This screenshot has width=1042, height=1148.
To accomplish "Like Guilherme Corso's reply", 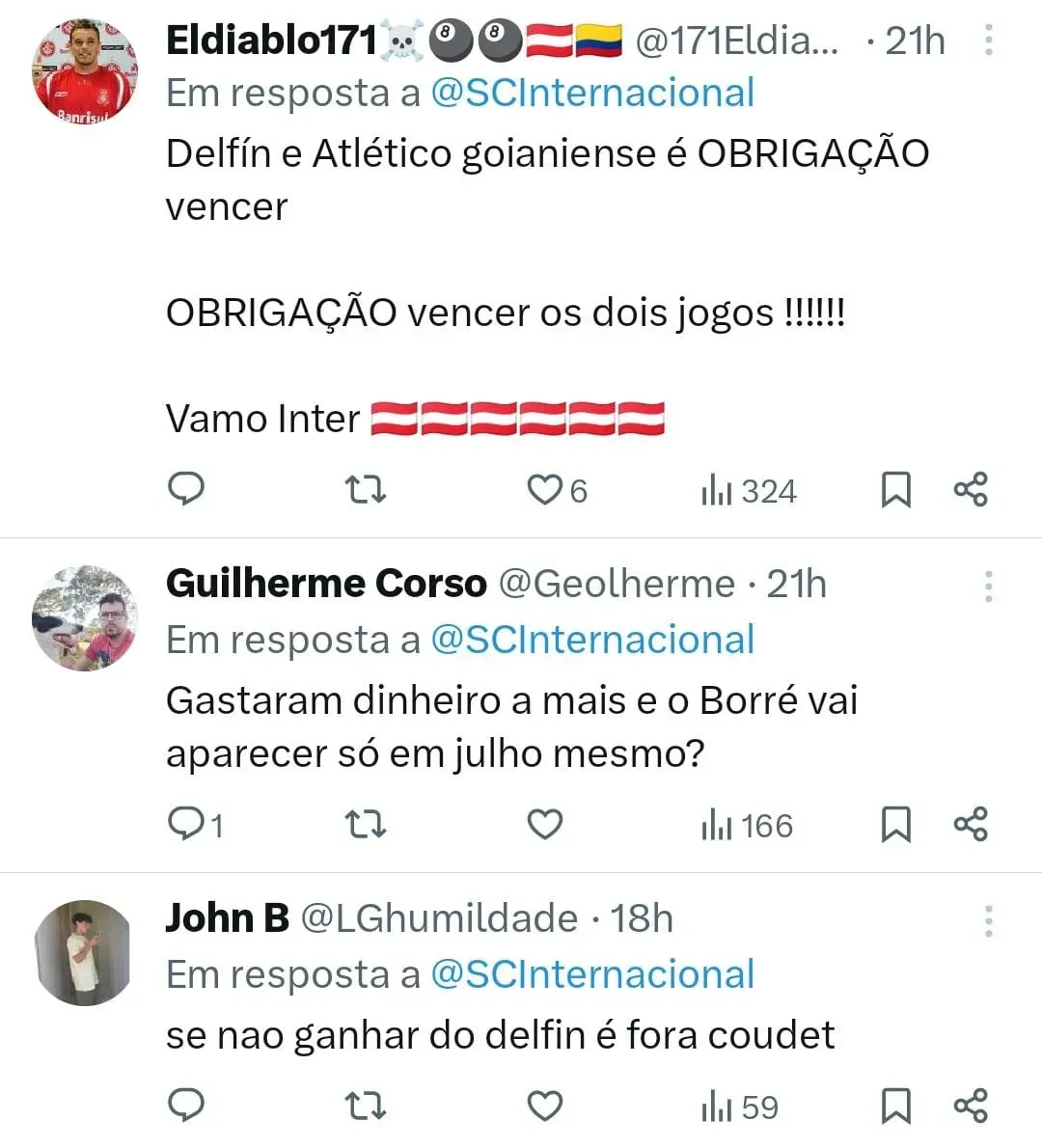I will [x=544, y=825].
